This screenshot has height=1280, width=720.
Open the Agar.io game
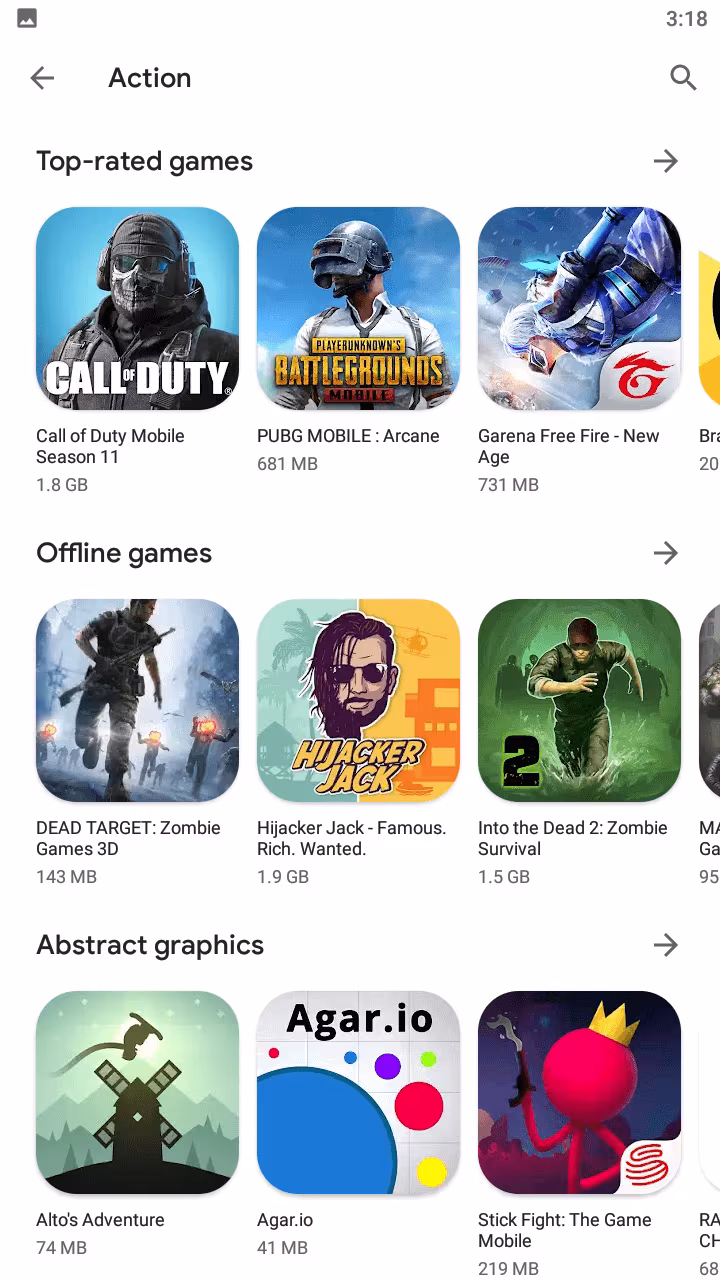pyautogui.click(x=358, y=1093)
